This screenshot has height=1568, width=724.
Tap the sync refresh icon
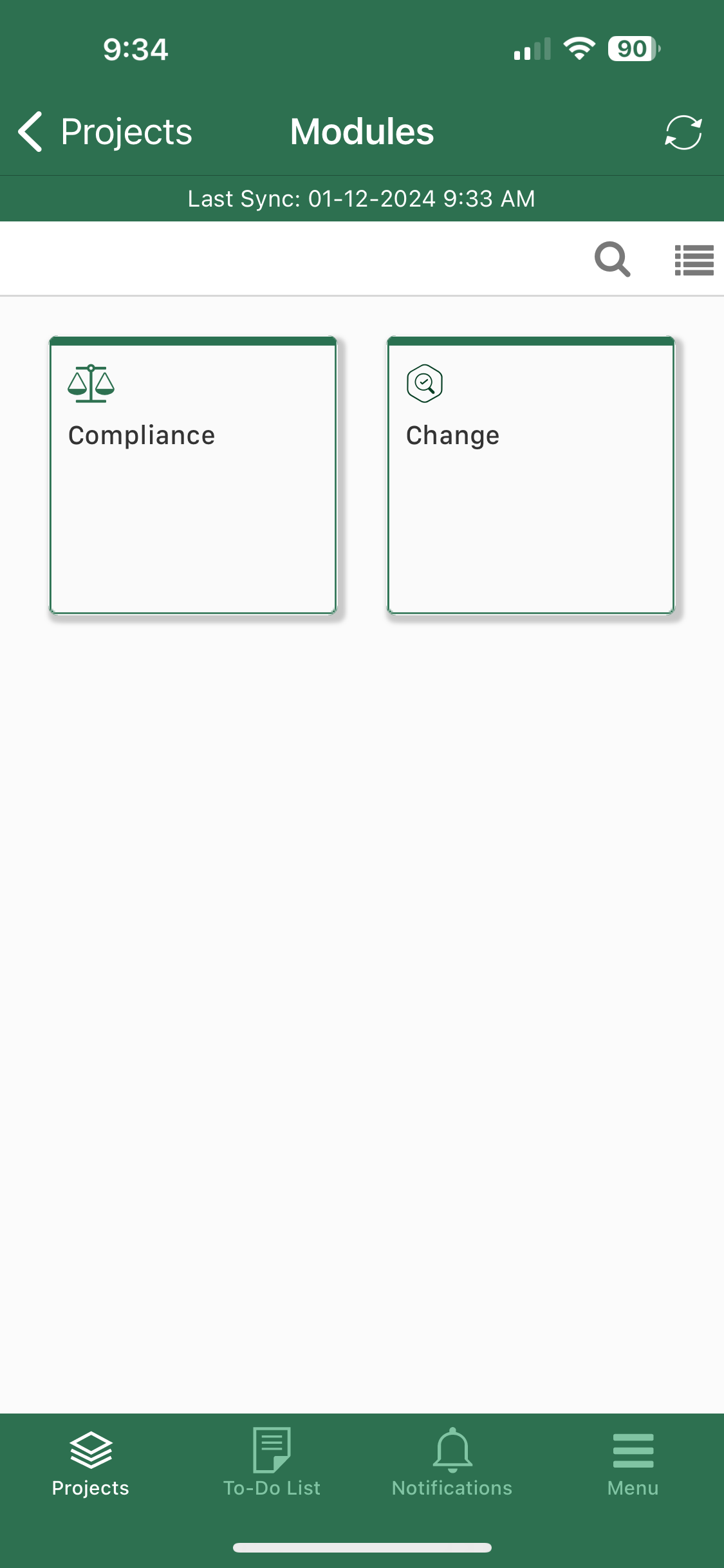(683, 133)
